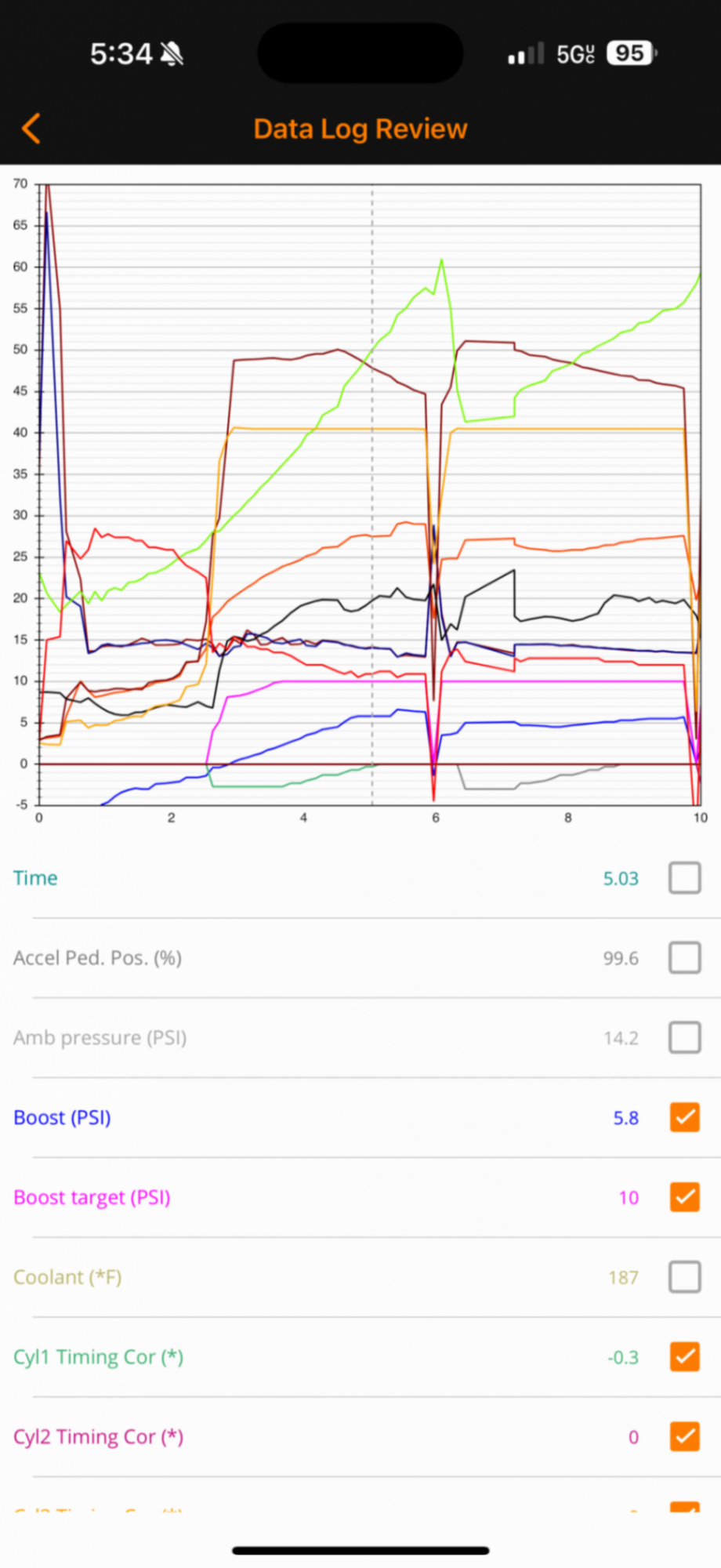
Task: Enable the Coolant (*F) checkbox
Action: click(685, 1277)
